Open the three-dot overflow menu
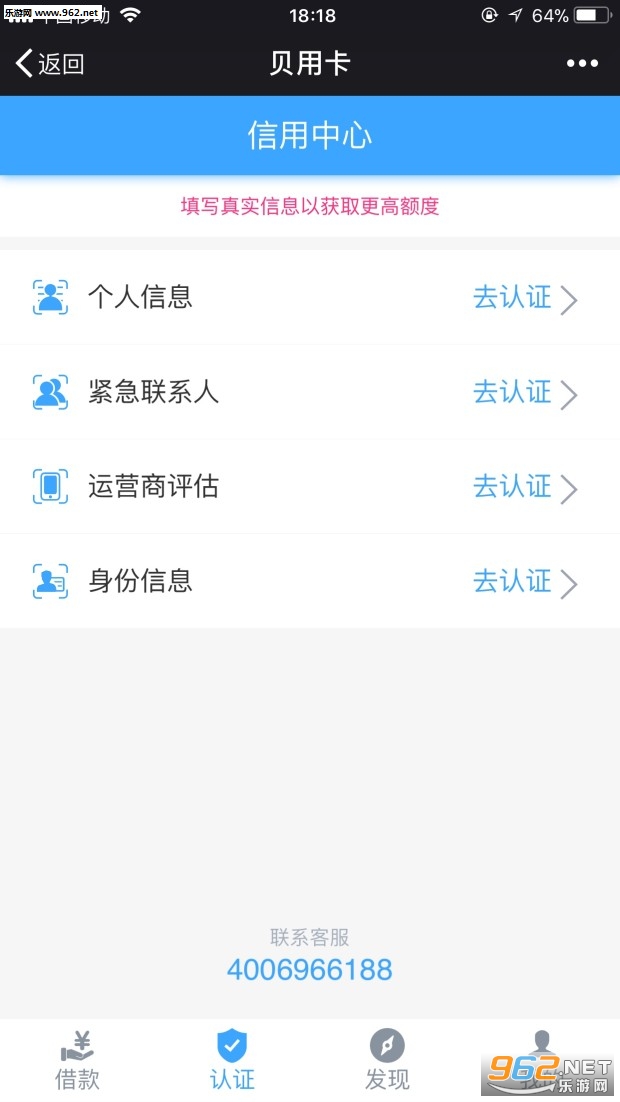 [x=582, y=64]
